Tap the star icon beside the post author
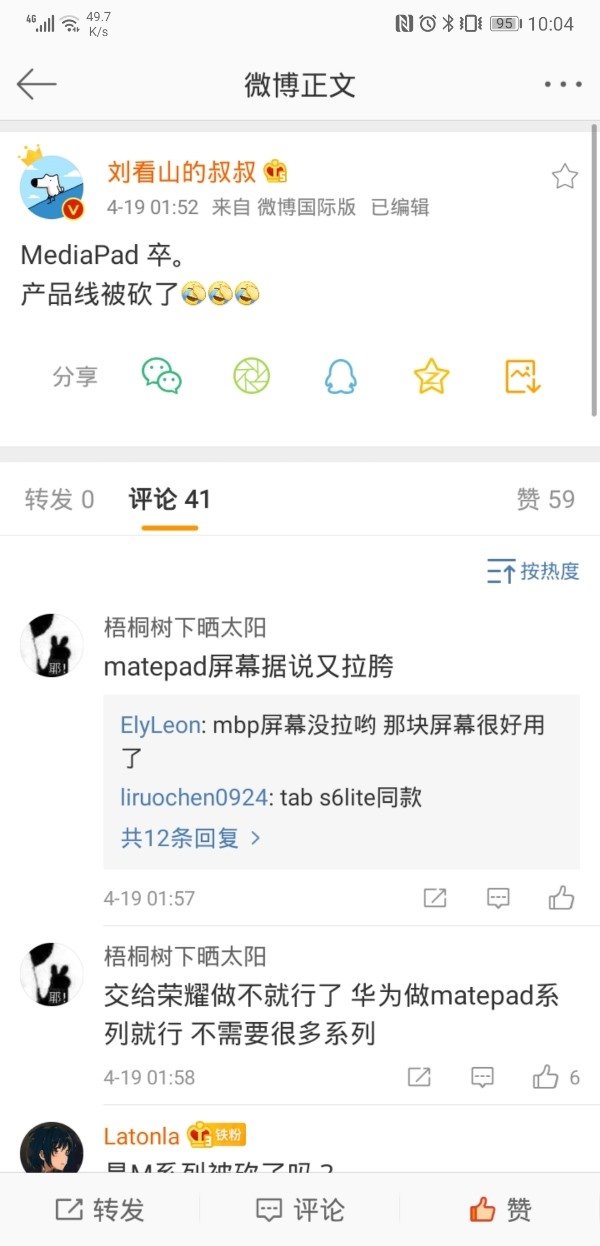The width and height of the screenshot is (600, 1246). pos(565,177)
